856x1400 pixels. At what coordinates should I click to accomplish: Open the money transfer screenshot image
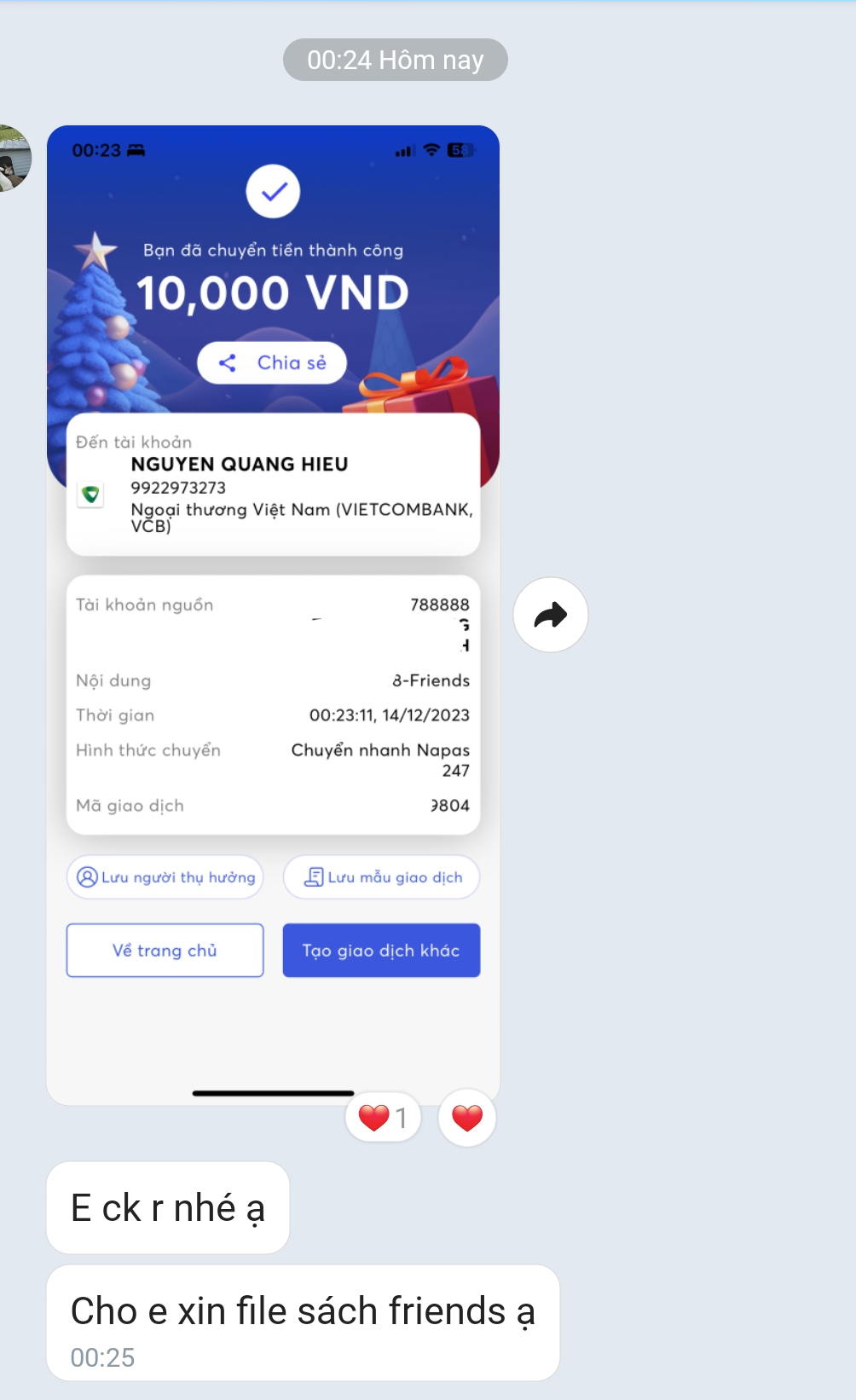pos(273,614)
